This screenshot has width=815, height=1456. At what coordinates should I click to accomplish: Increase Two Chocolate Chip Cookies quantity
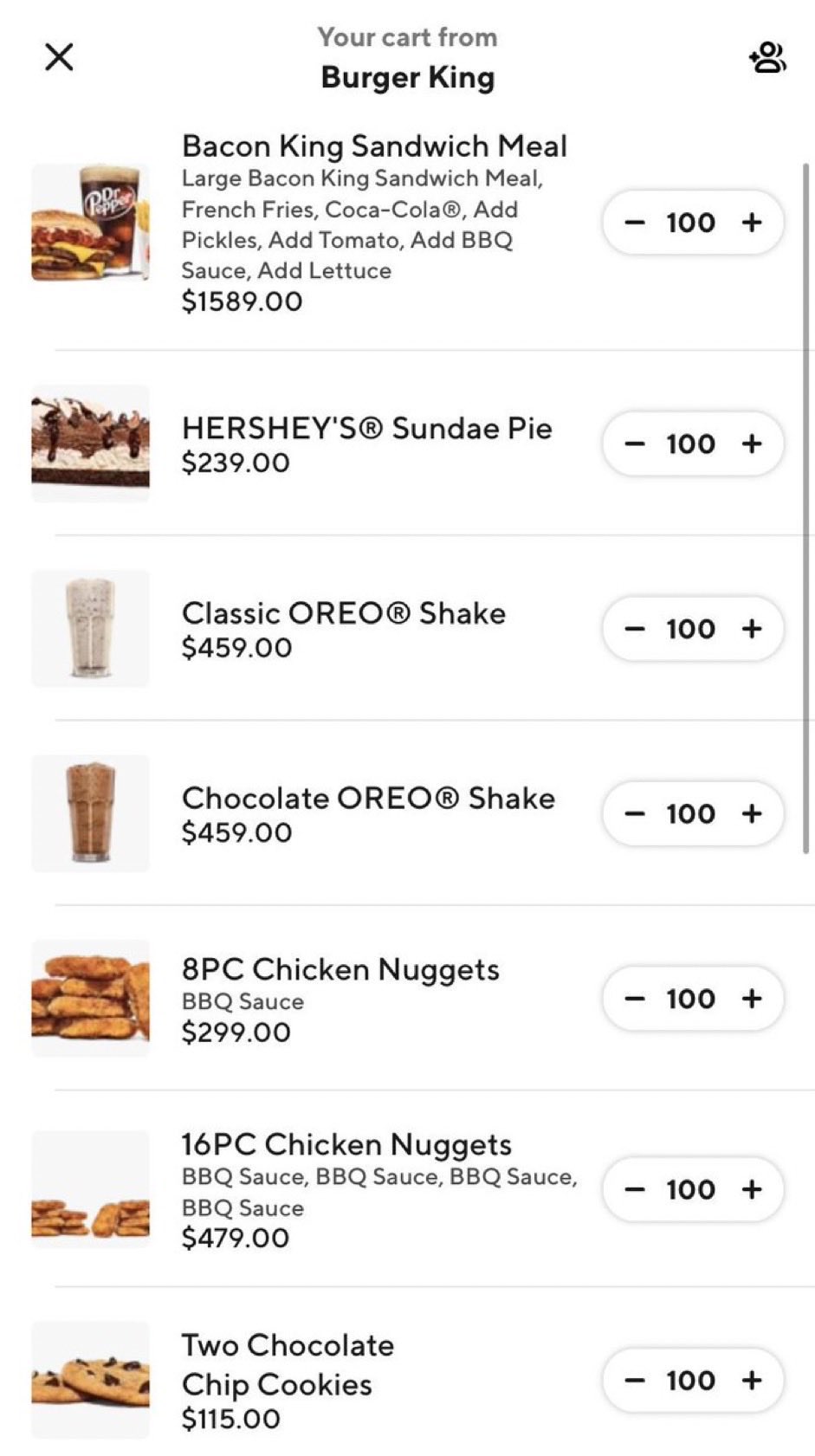pyautogui.click(x=752, y=1380)
